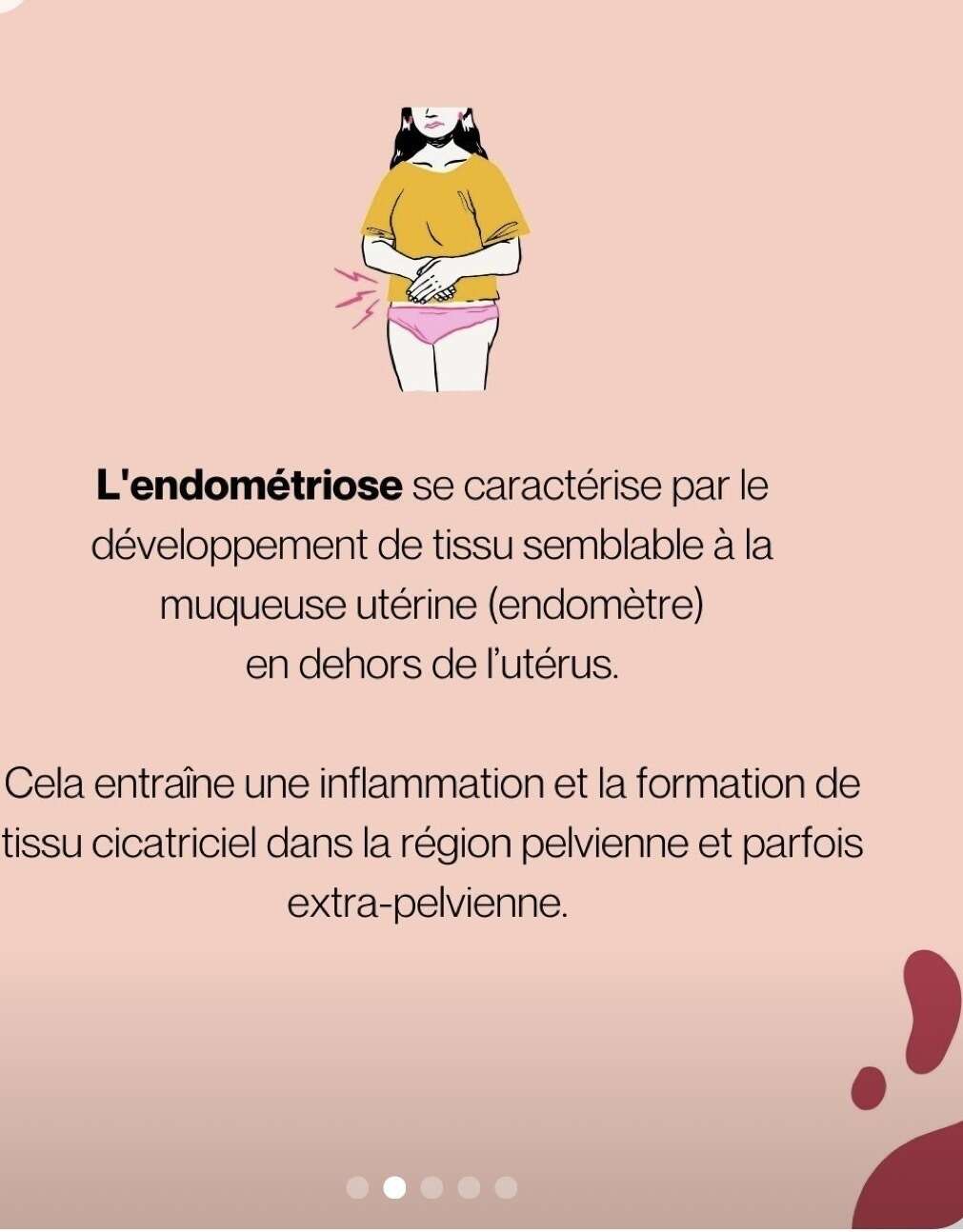Select the fourth page indicator dot
Screen dimensions: 963x1232
[469, 1187]
